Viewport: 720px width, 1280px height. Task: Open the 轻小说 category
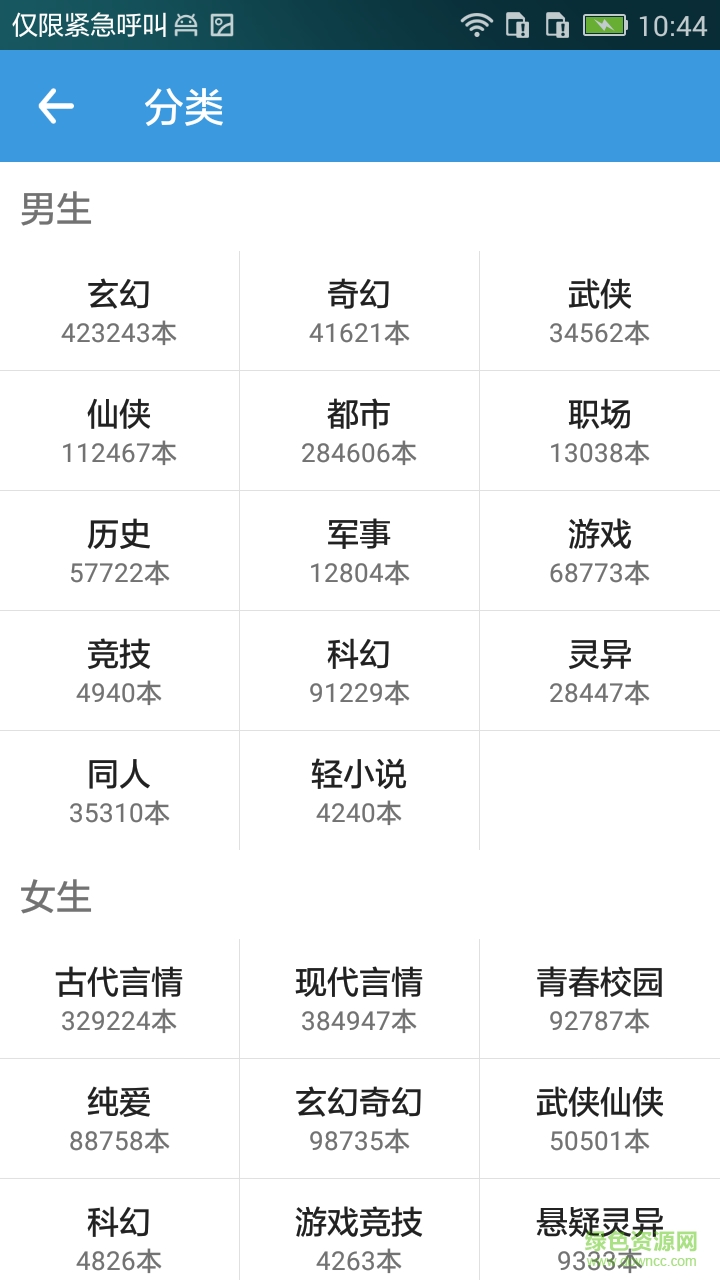[x=360, y=790]
